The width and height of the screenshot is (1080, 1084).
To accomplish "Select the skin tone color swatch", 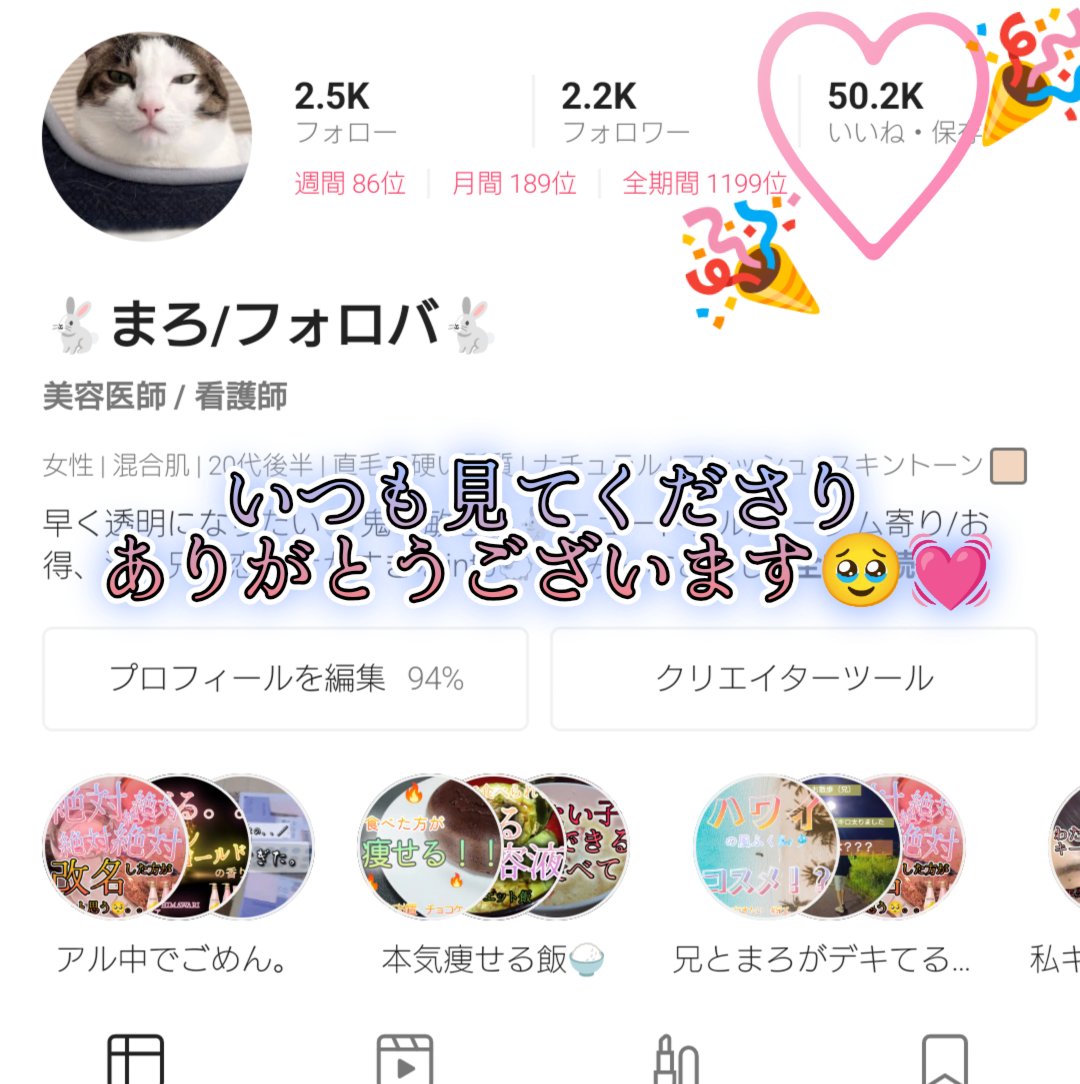I will click(1008, 466).
